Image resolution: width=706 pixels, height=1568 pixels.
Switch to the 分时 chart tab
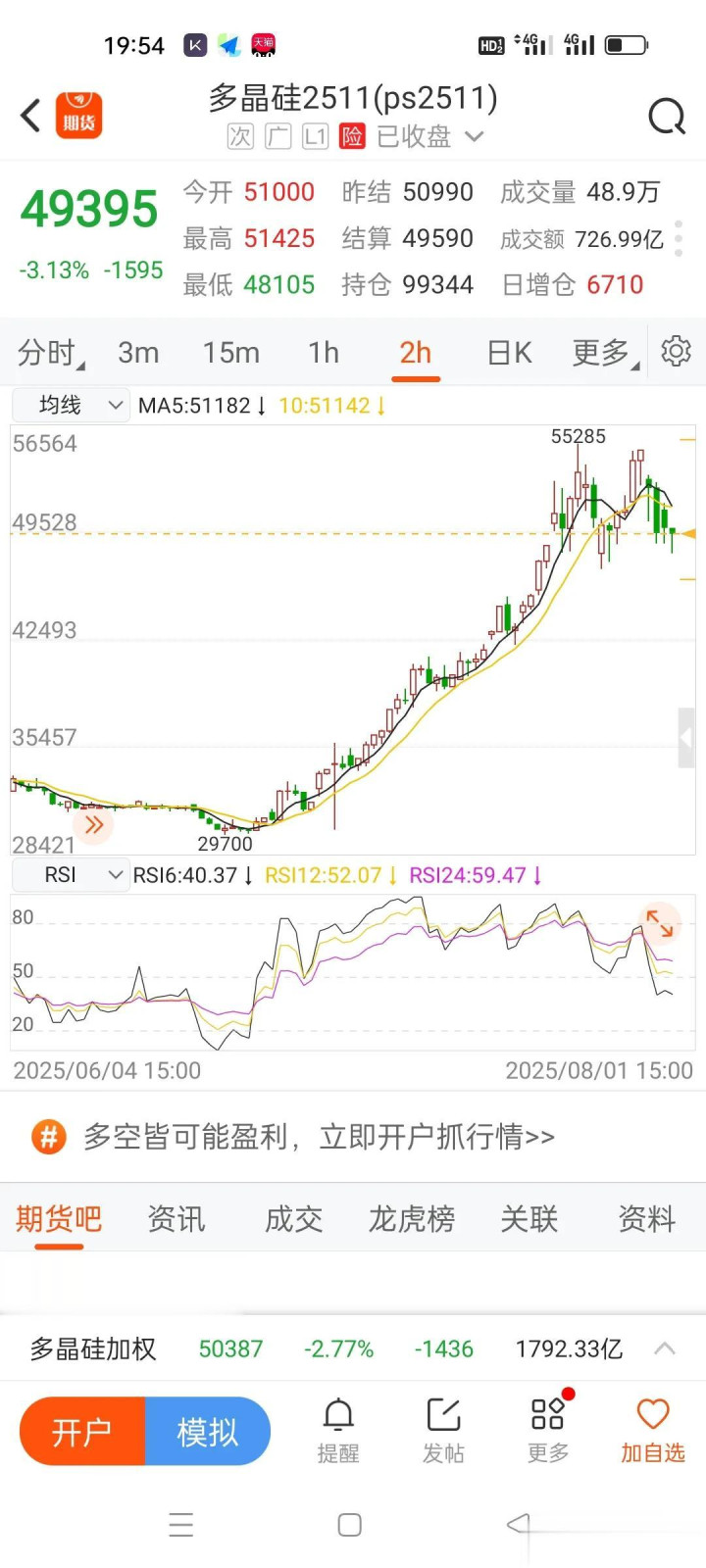(x=49, y=353)
